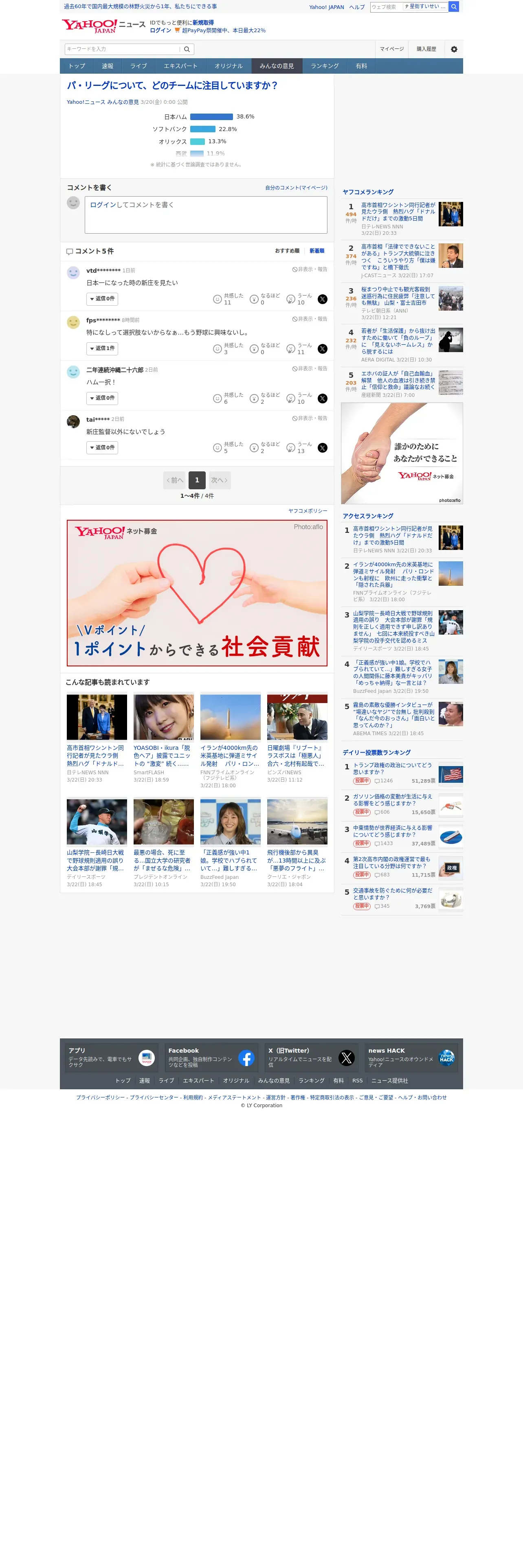This screenshot has height=1568, width=523.
Task: Report 二年連続沖縄二十六郎's comment via 非表示・報告
Action: [x=309, y=369]
